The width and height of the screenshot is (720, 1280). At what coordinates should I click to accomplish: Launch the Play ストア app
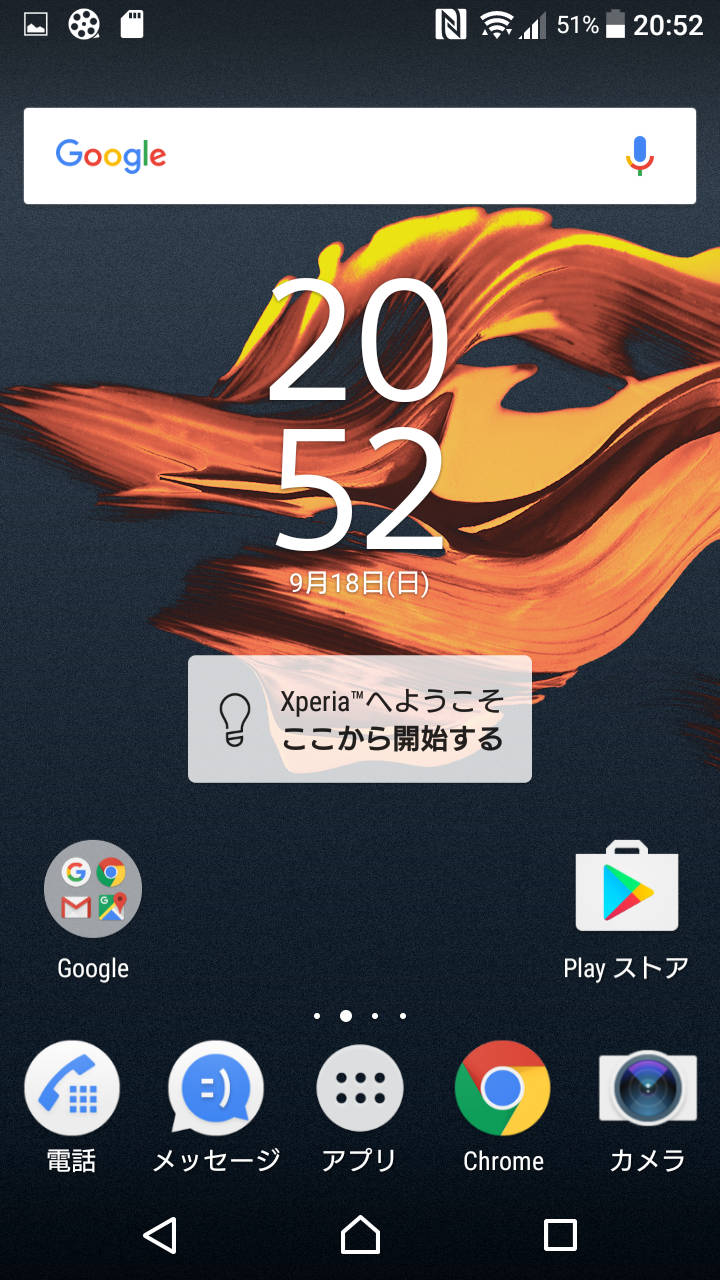click(x=627, y=890)
